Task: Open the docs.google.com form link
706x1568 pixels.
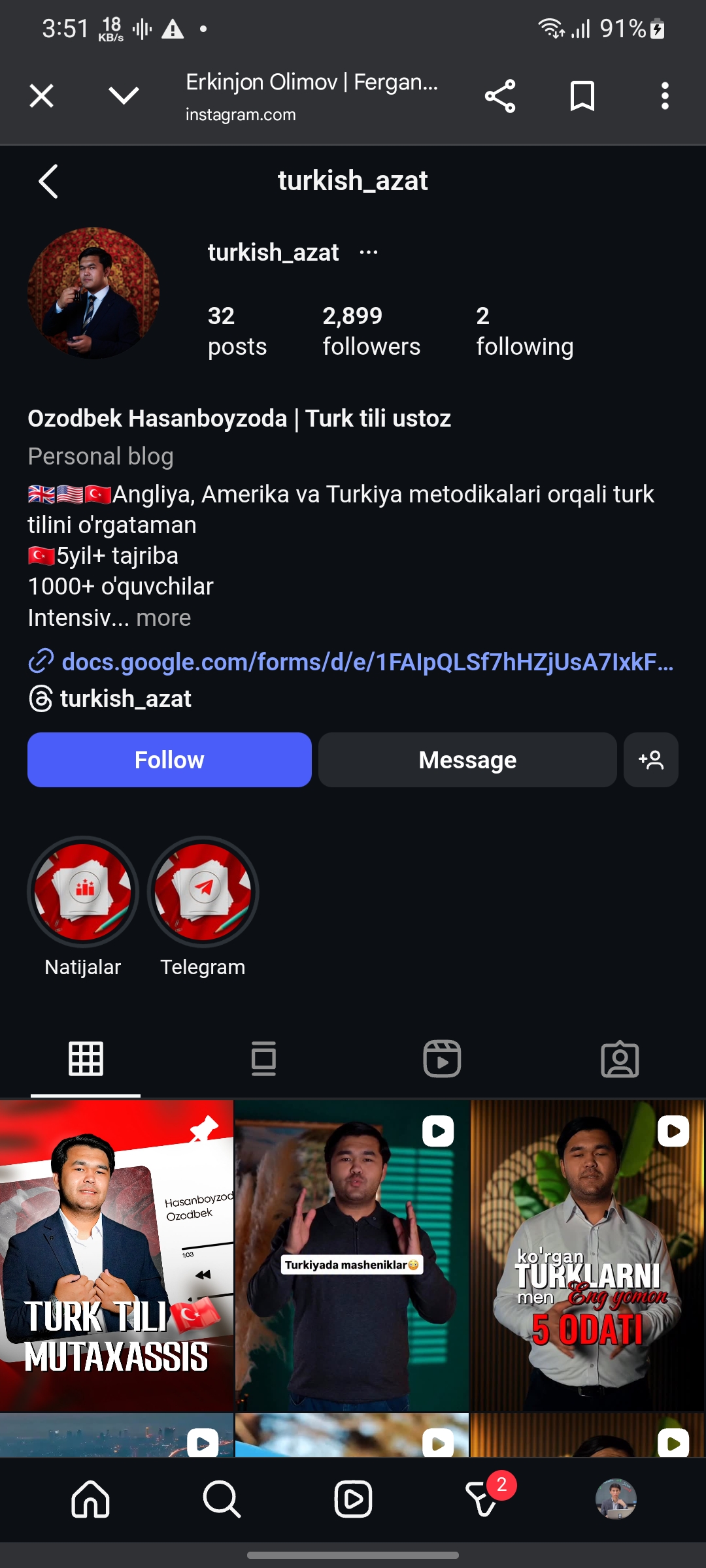Action: pos(366,662)
